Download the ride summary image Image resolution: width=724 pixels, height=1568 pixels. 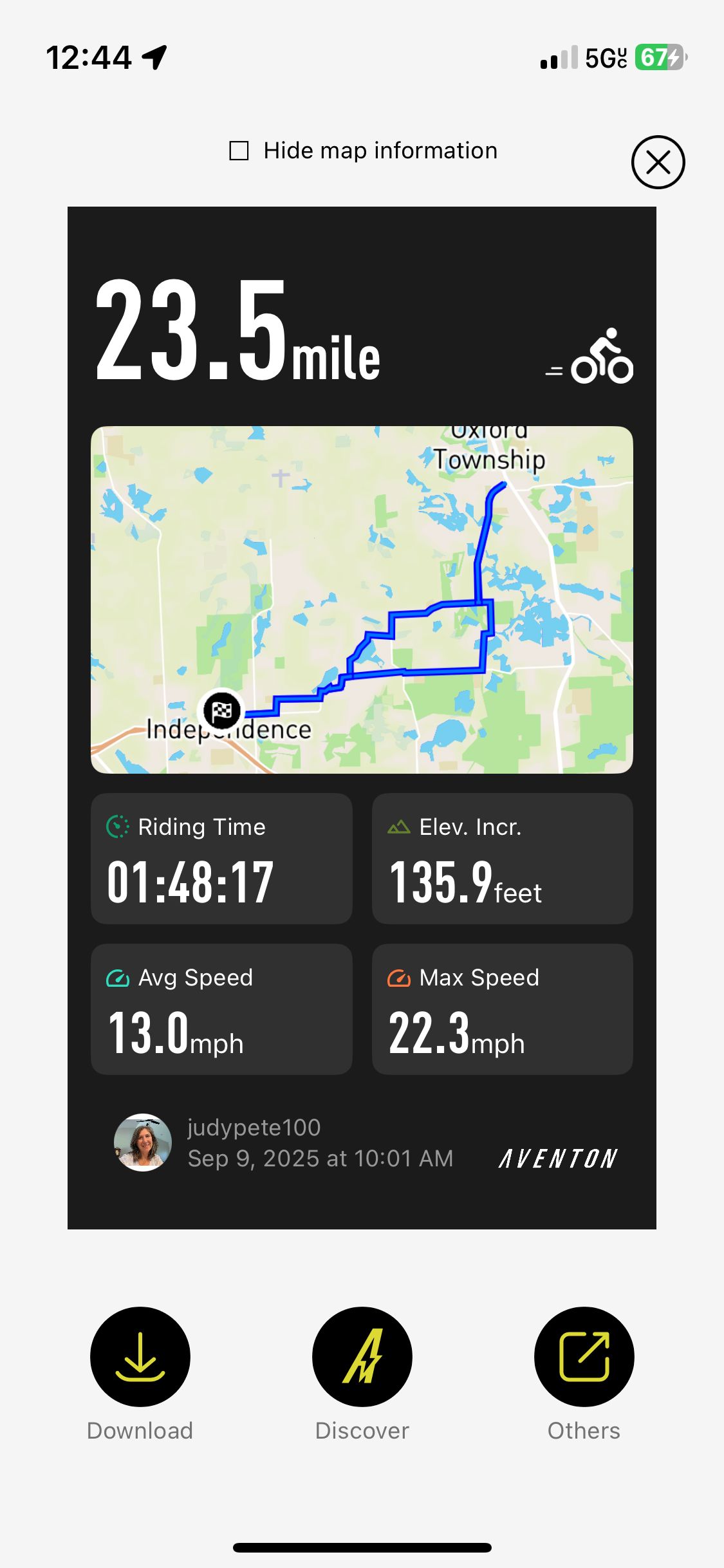point(140,1356)
